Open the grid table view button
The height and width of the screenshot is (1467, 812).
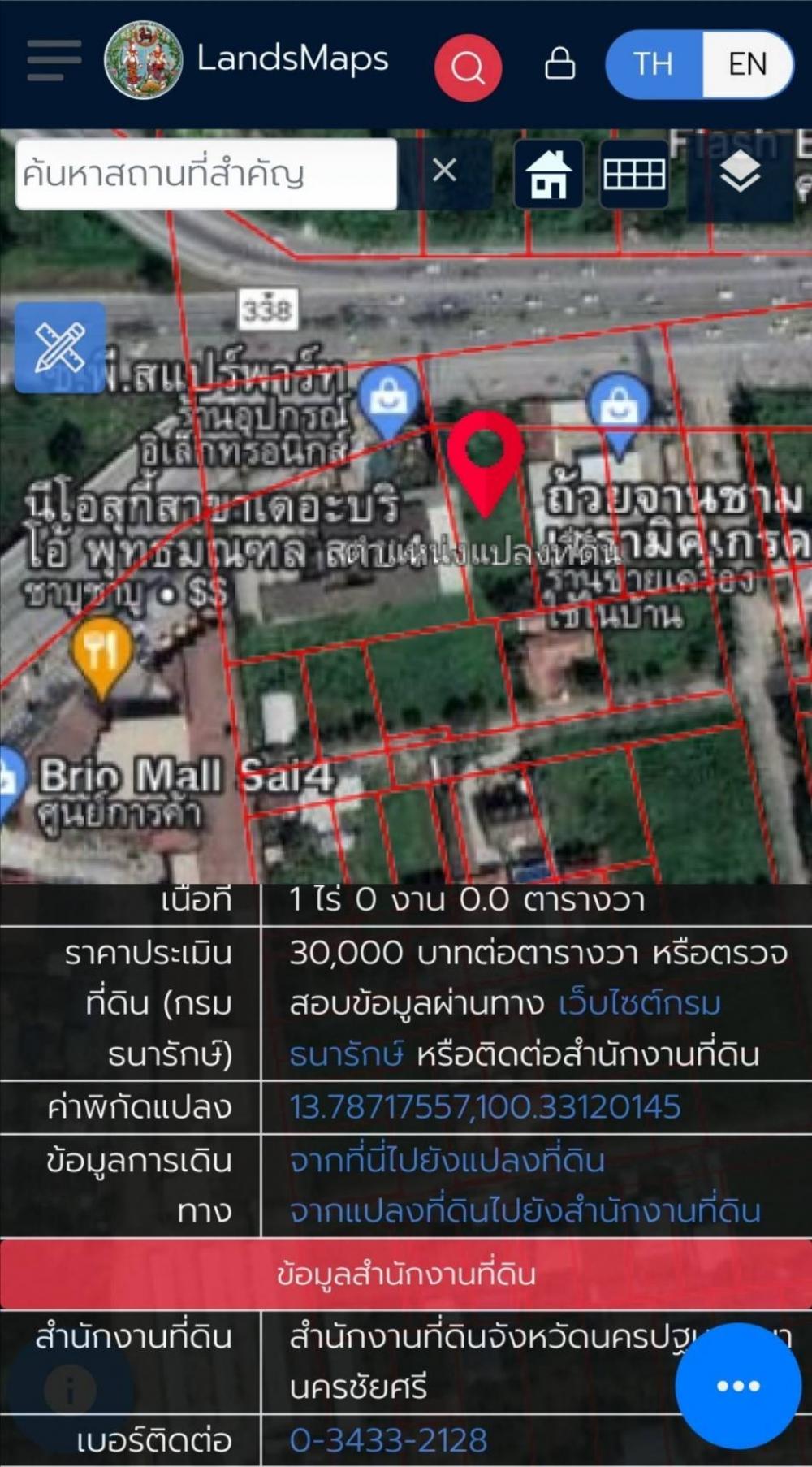[x=634, y=174]
